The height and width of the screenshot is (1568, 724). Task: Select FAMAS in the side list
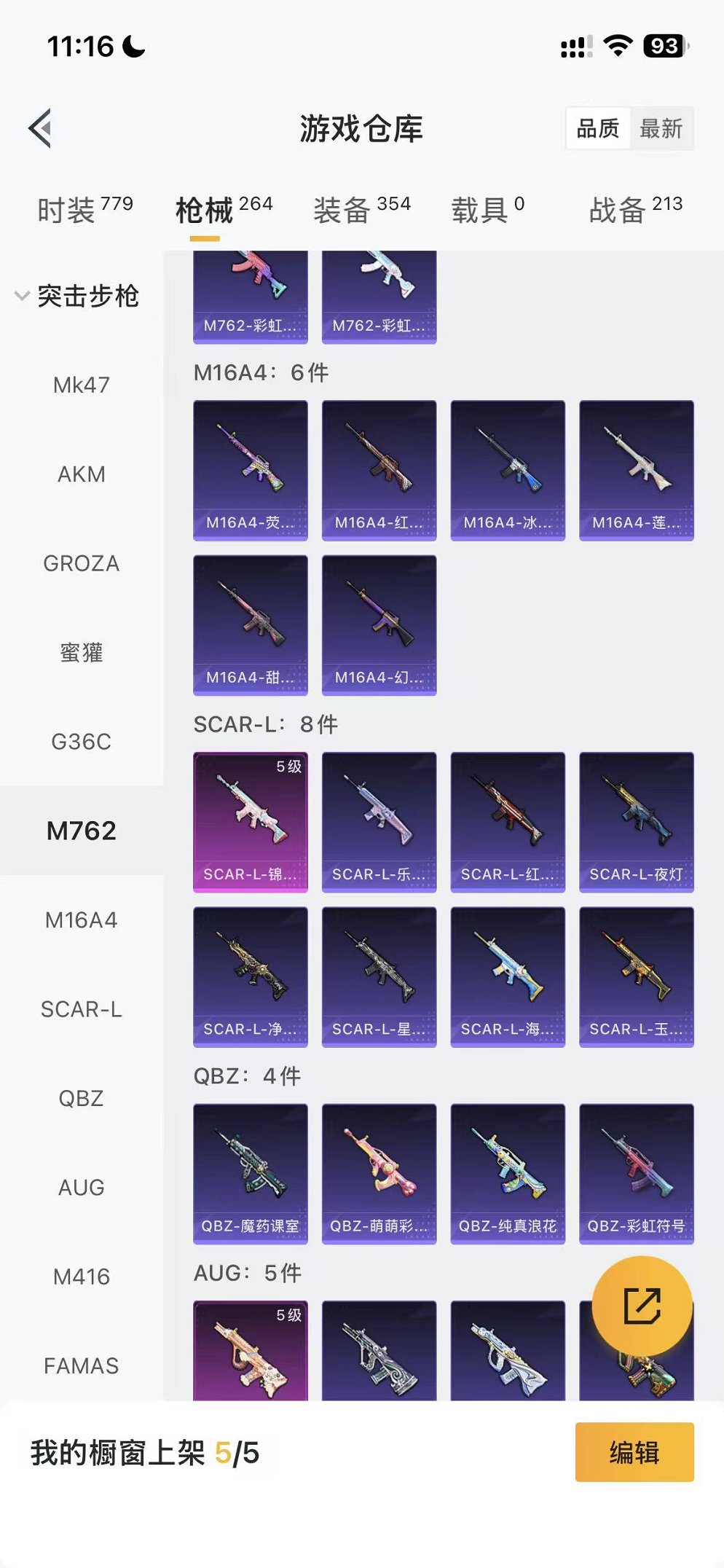82,1366
